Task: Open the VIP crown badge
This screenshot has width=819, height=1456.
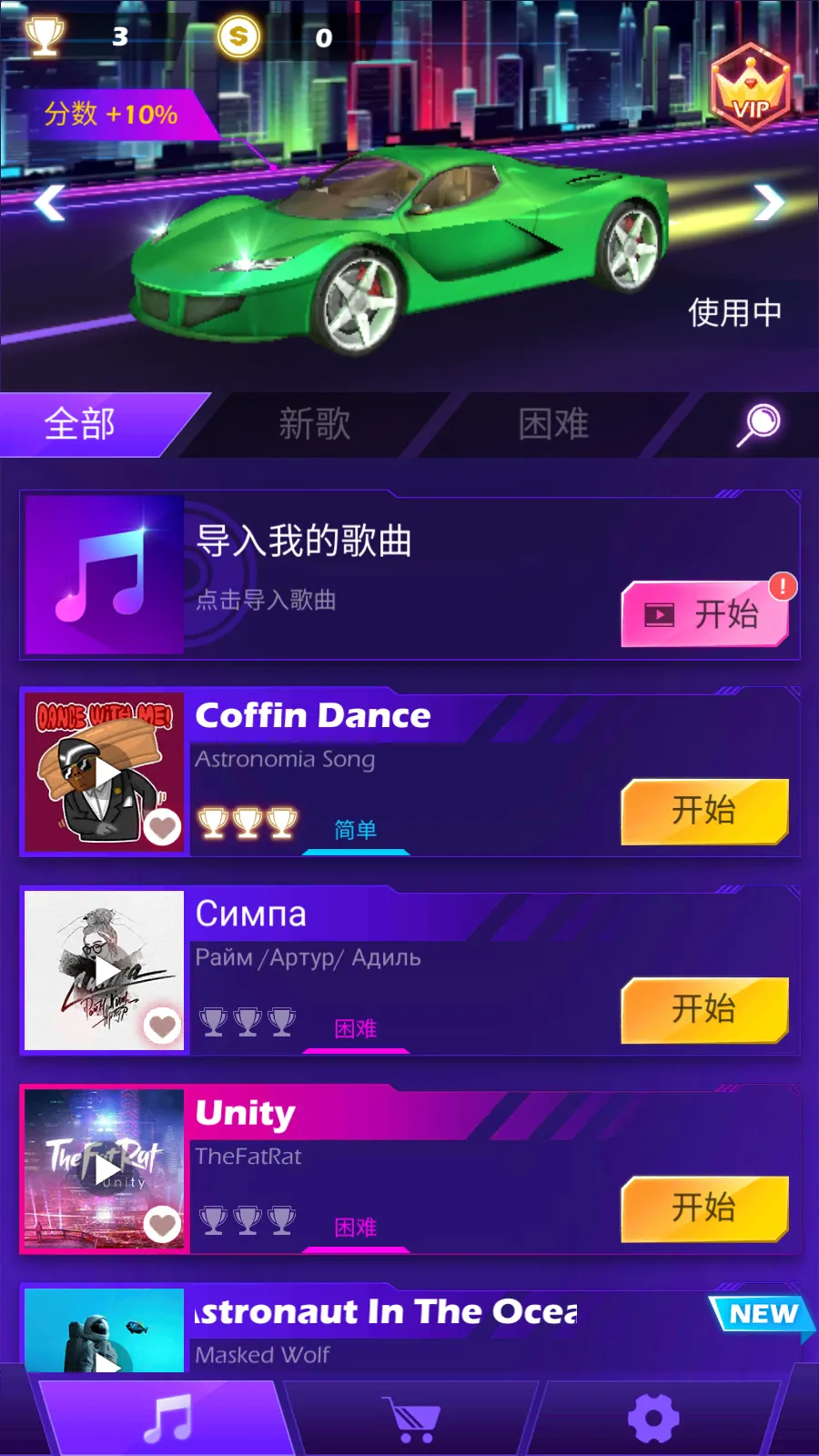Action: [750, 89]
